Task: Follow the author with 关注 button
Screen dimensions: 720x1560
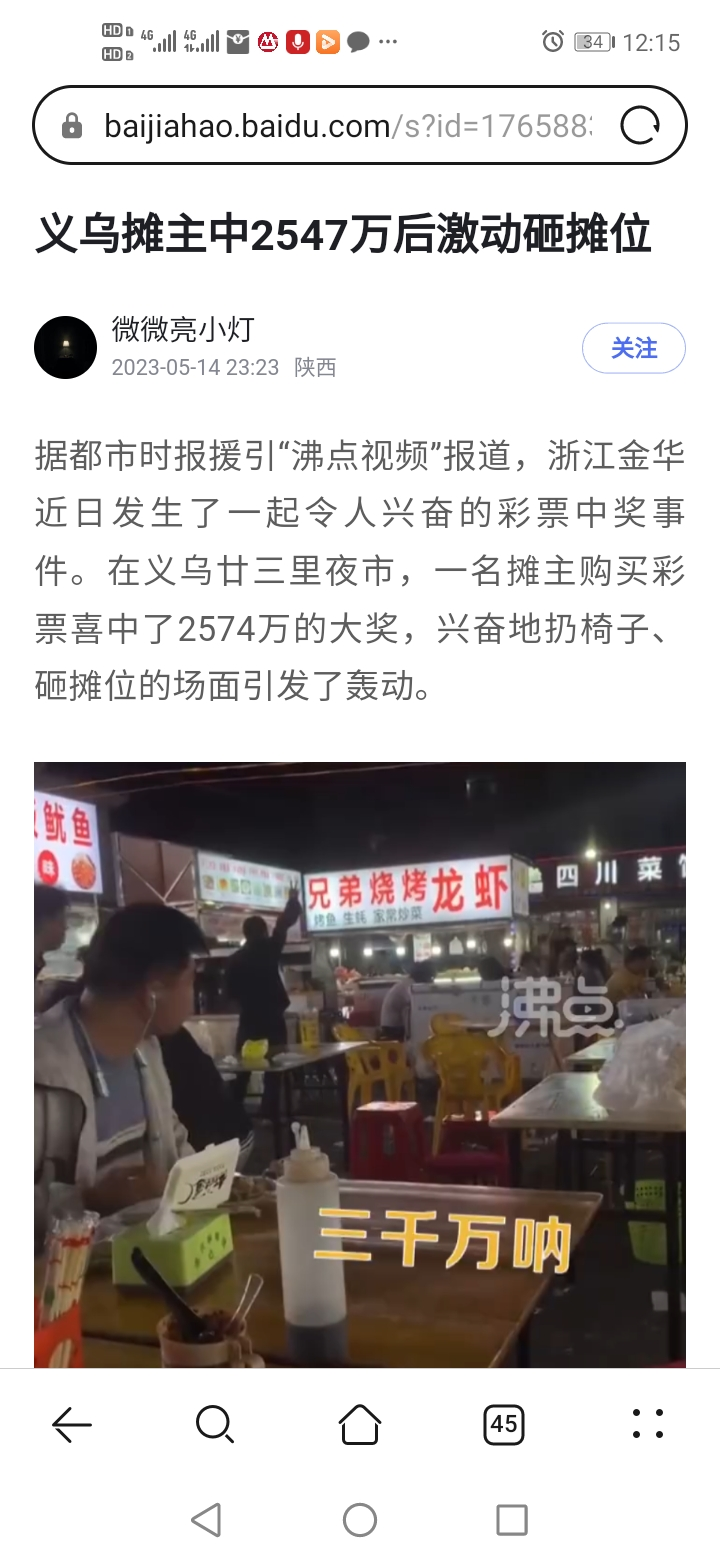Action: (634, 348)
